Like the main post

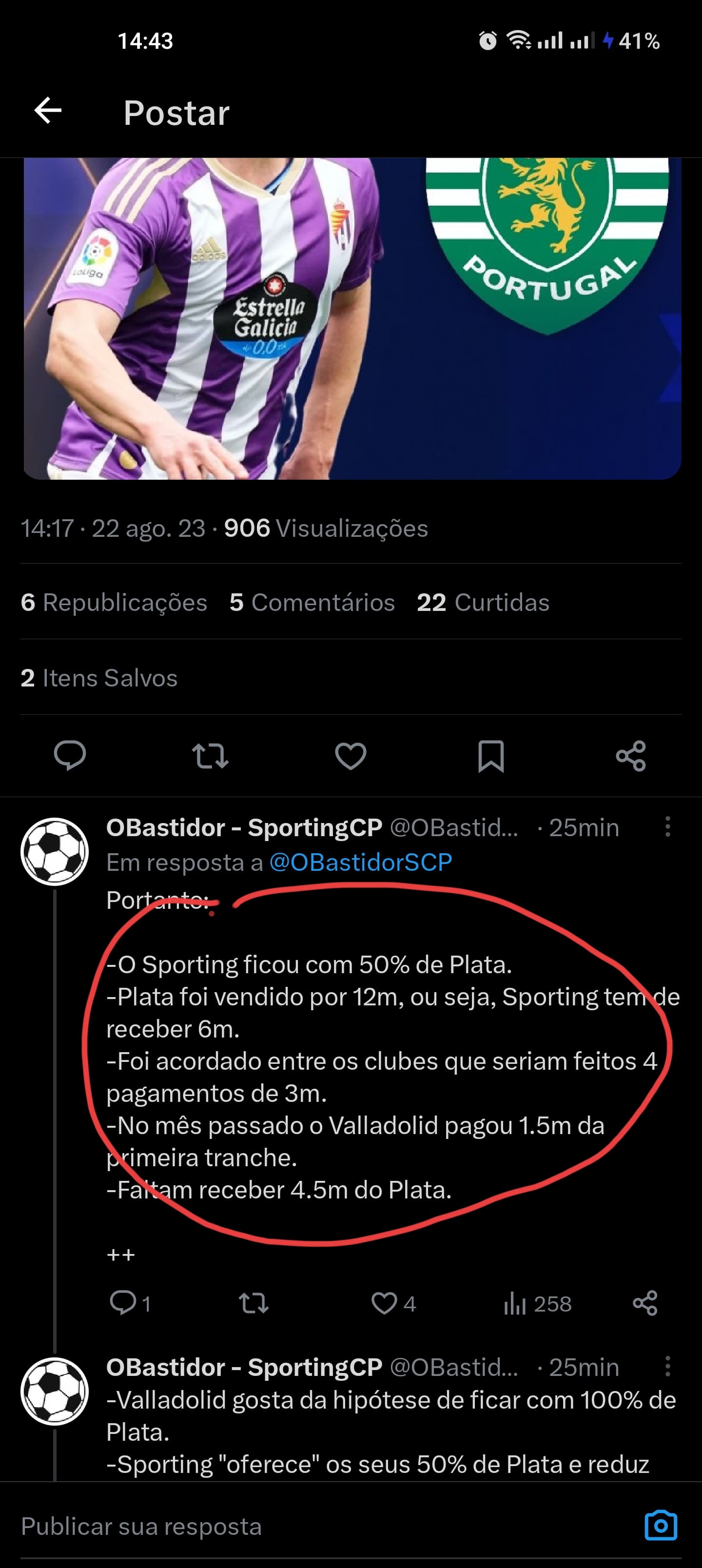click(x=351, y=756)
